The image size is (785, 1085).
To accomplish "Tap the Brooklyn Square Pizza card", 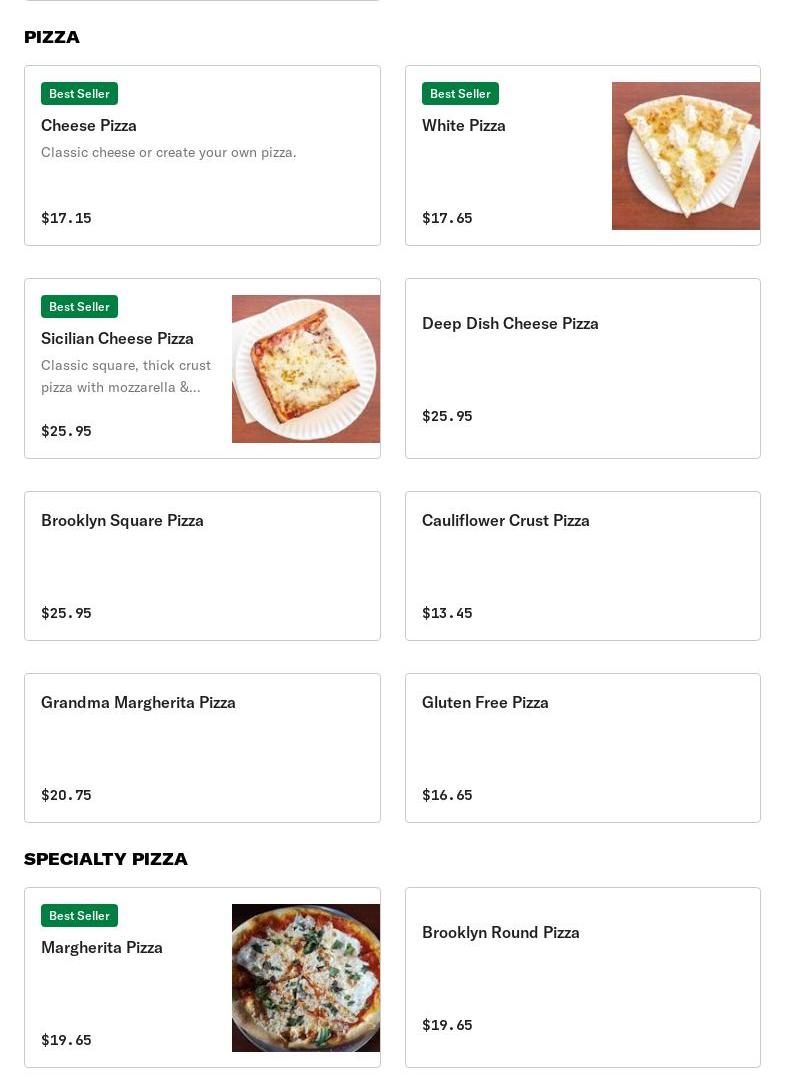I will pos(202,566).
